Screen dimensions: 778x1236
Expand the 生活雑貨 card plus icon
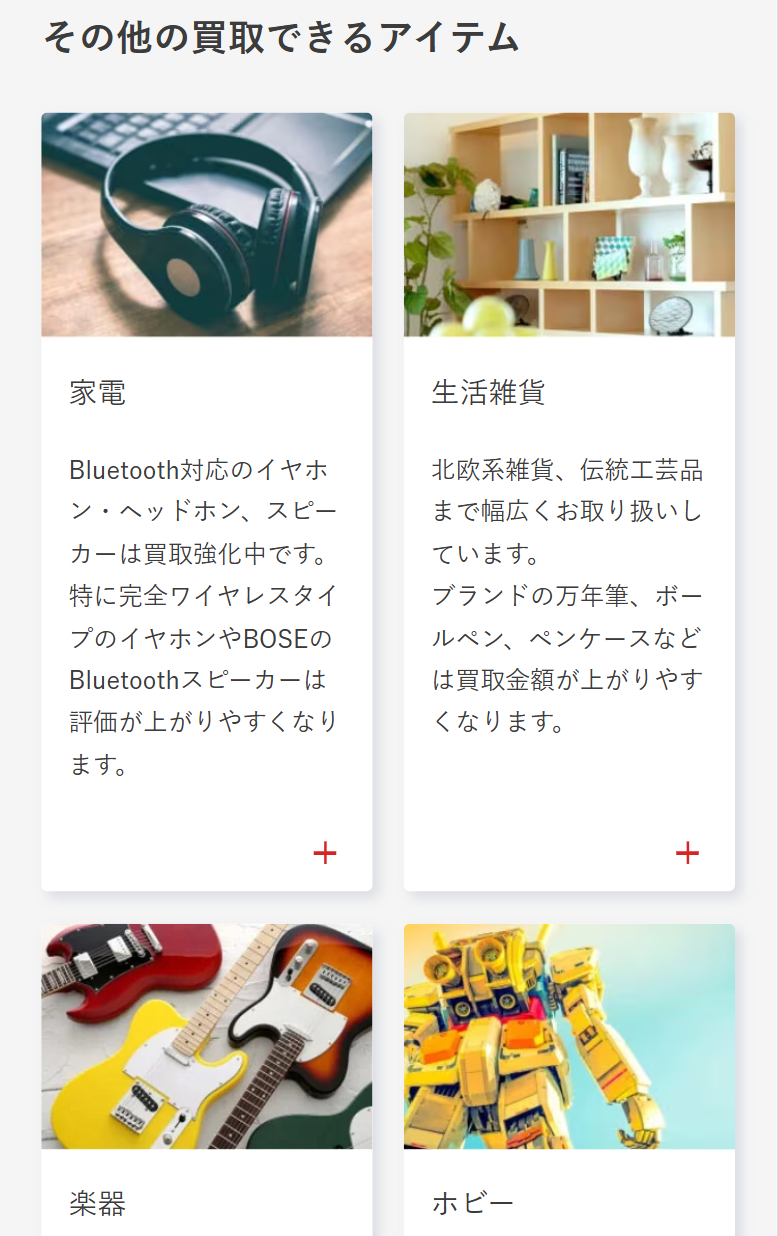[687, 853]
